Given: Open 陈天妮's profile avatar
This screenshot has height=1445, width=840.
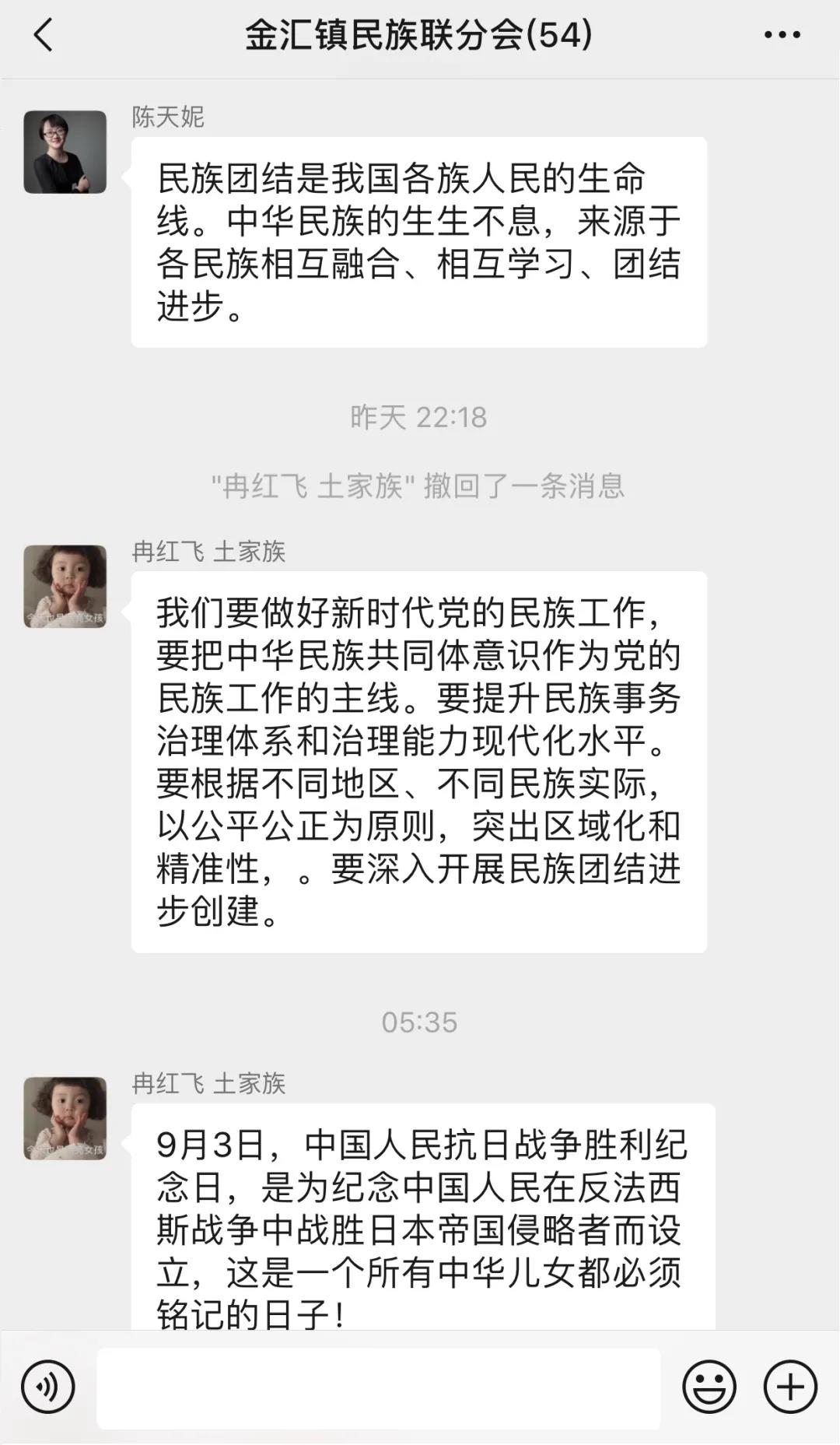Looking at the screenshot, I should point(65,152).
